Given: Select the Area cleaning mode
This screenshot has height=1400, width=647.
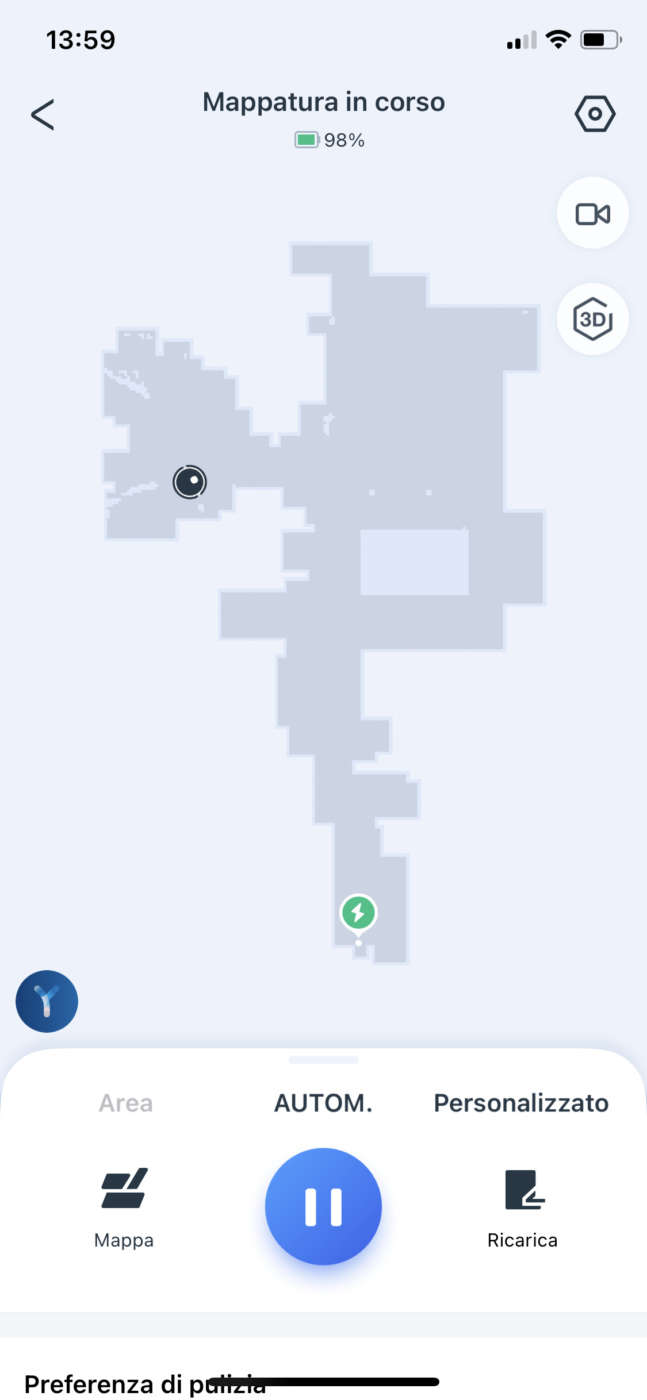Looking at the screenshot, I should [x=126, y=1103].
